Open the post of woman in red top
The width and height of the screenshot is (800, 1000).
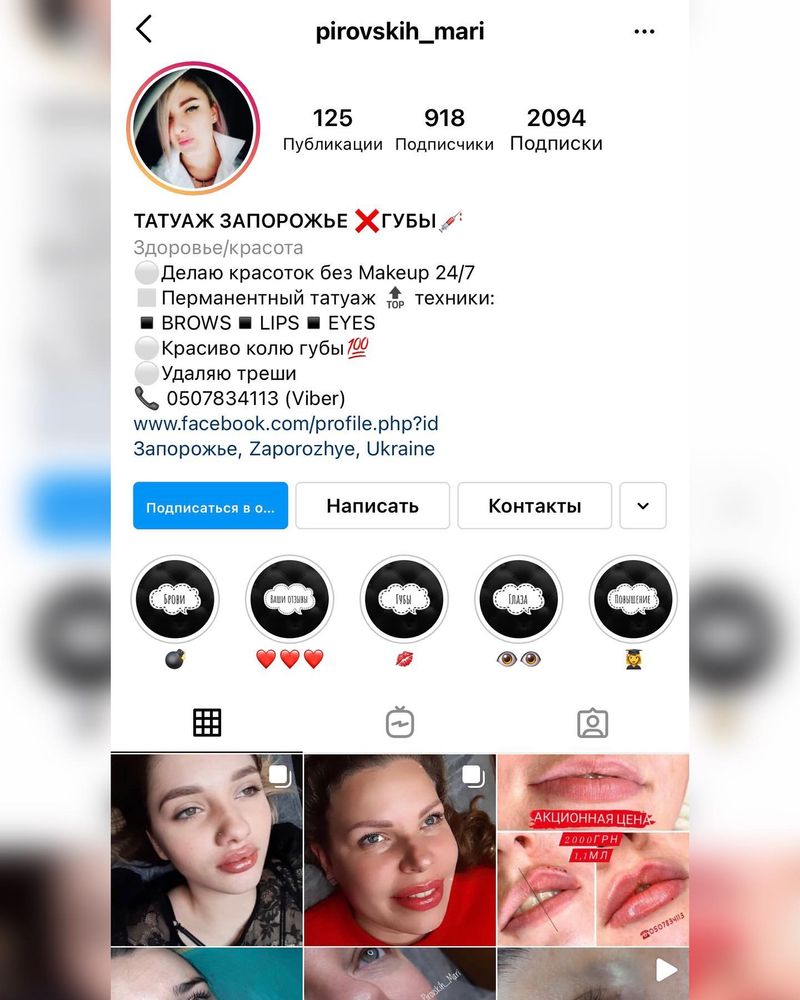tap(400, 849)
